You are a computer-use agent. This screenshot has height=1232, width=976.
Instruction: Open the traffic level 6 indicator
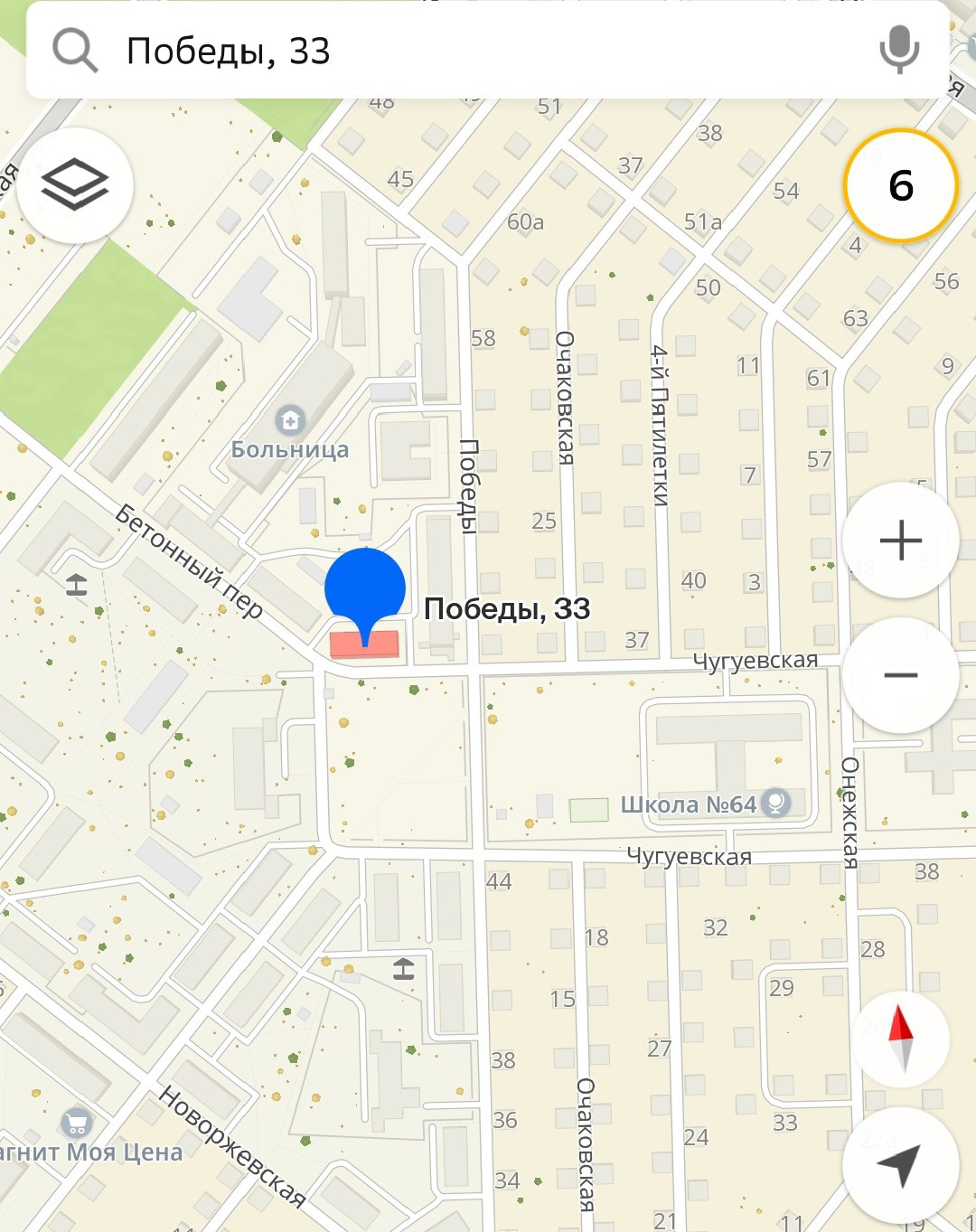[x=900, y=185]
